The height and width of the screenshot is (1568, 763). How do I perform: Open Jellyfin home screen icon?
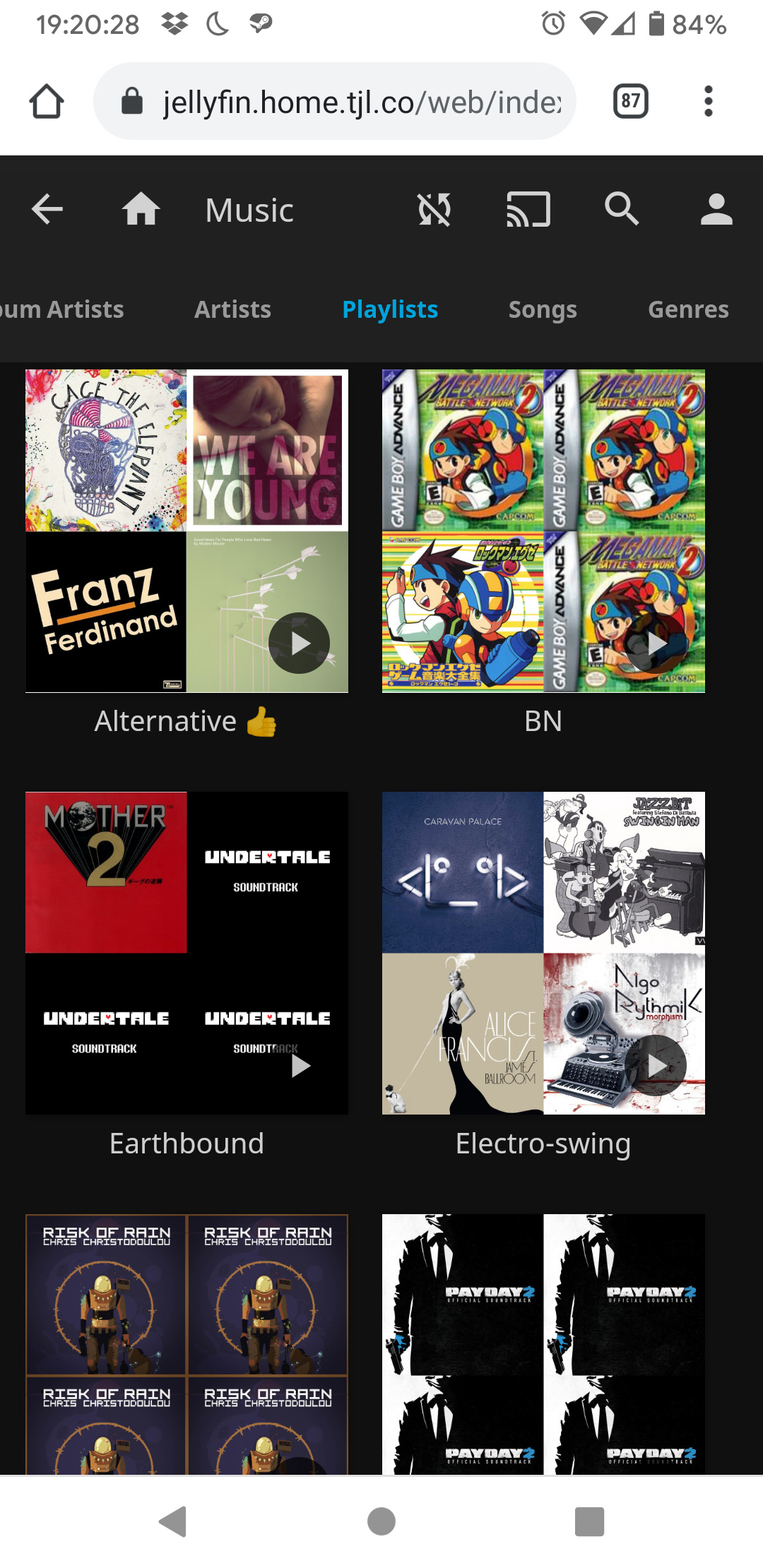141,210
